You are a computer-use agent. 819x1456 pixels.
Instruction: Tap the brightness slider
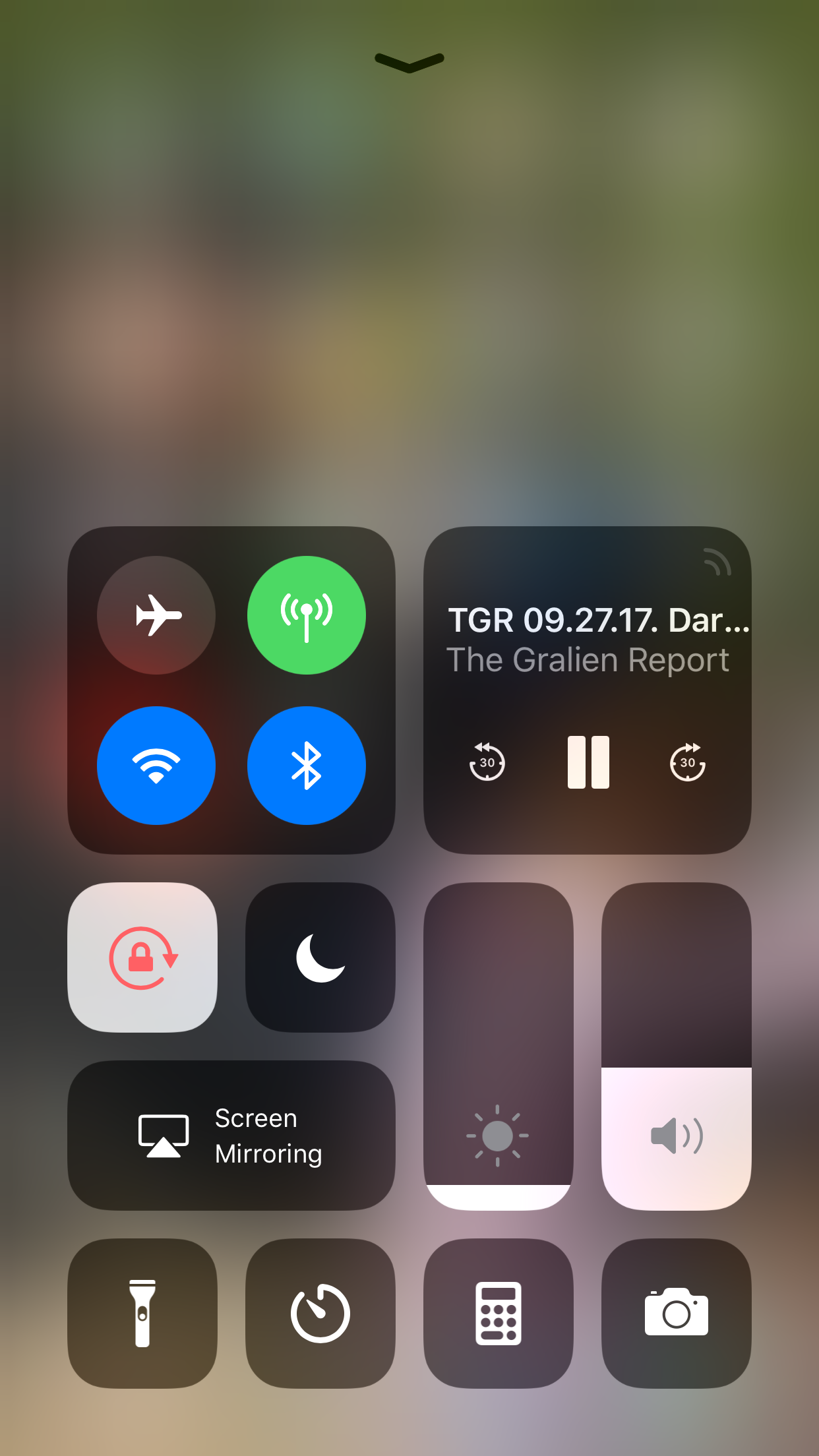pos(499,1046)
